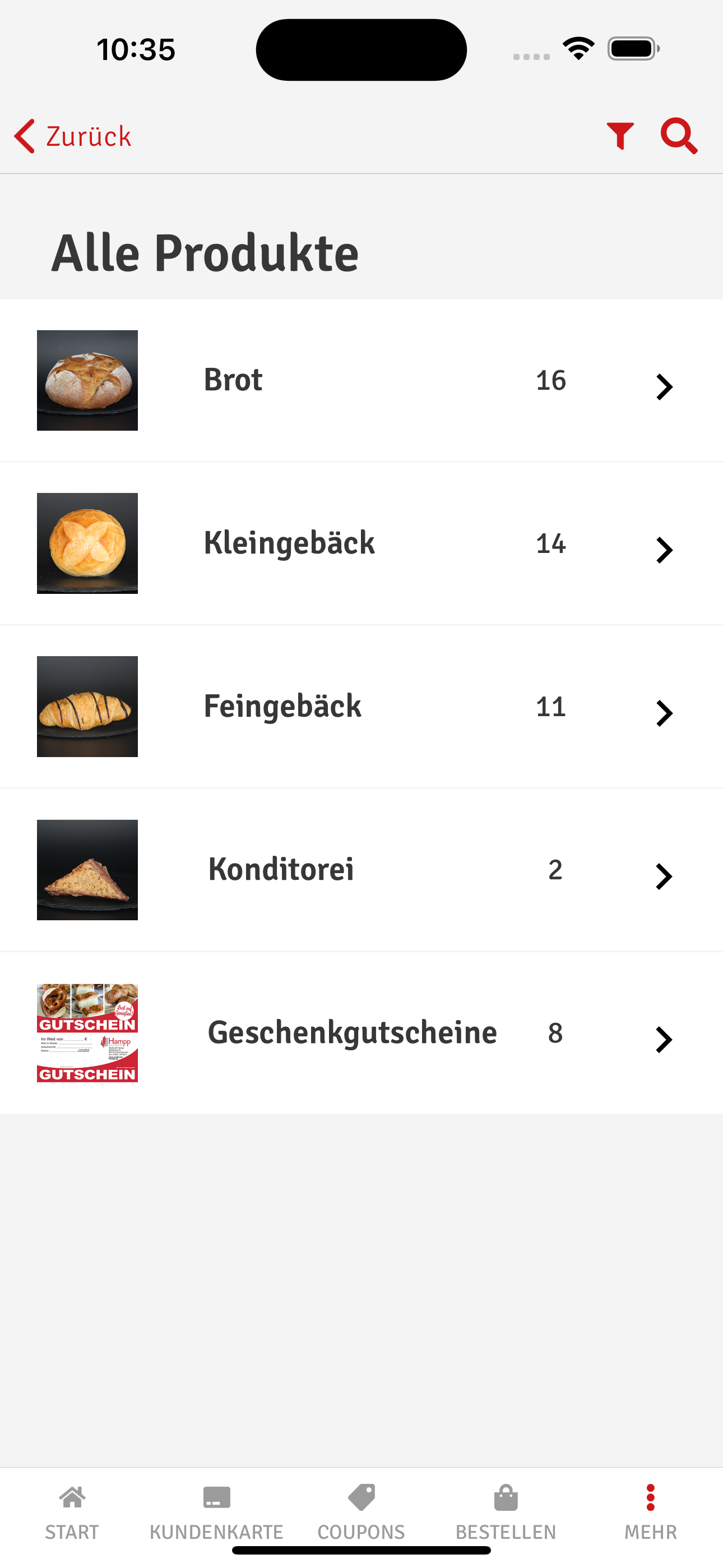Open the Brot category
723x1568 pixels.
tap(361, 380)
